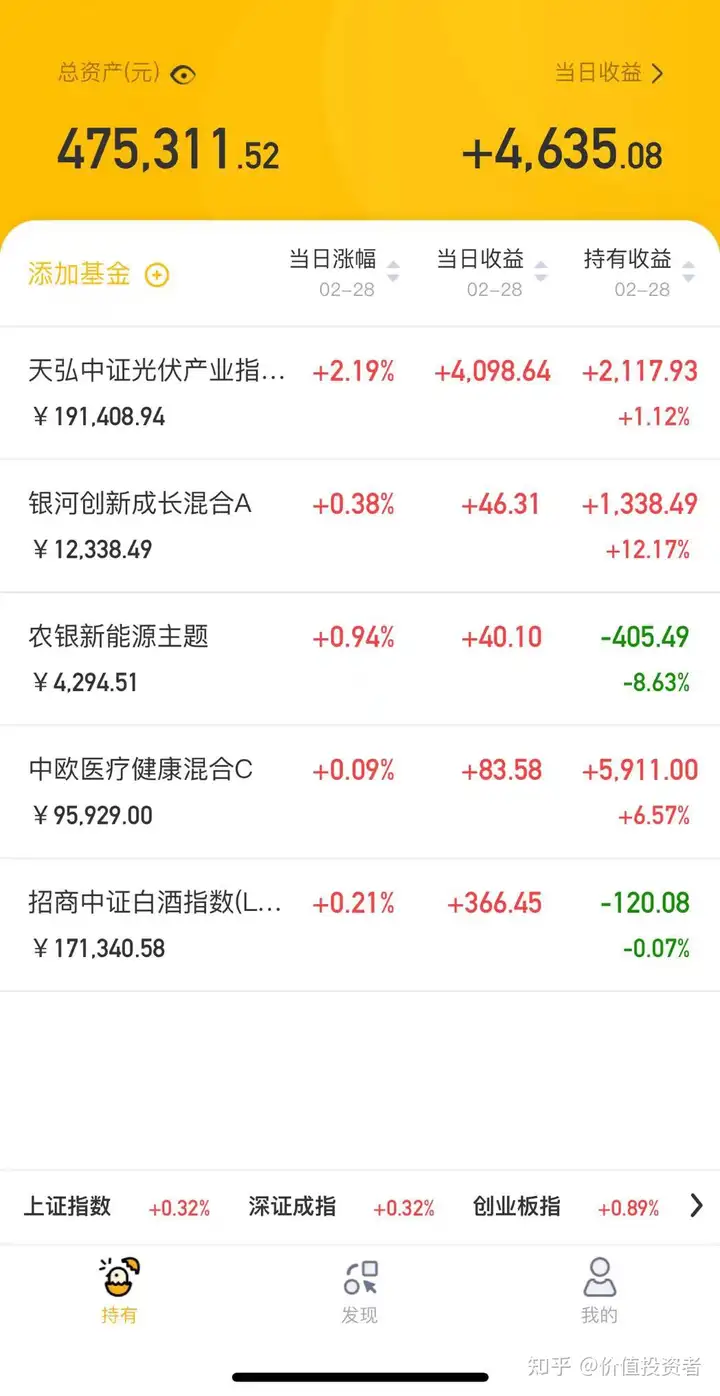The height and width of the screenshot is (1396, 720).
Task: Open 天弘中证光伏产业指数 fund row
Action: coord(360,393)
